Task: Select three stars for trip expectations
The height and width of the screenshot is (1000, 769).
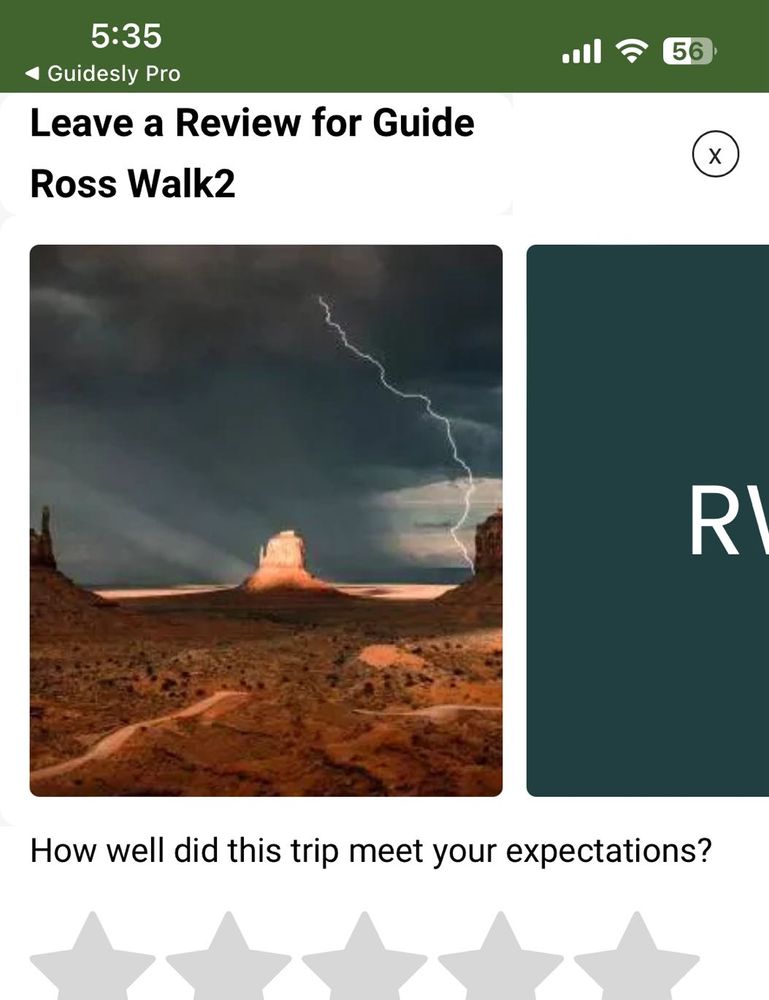Action: point(364,962)
